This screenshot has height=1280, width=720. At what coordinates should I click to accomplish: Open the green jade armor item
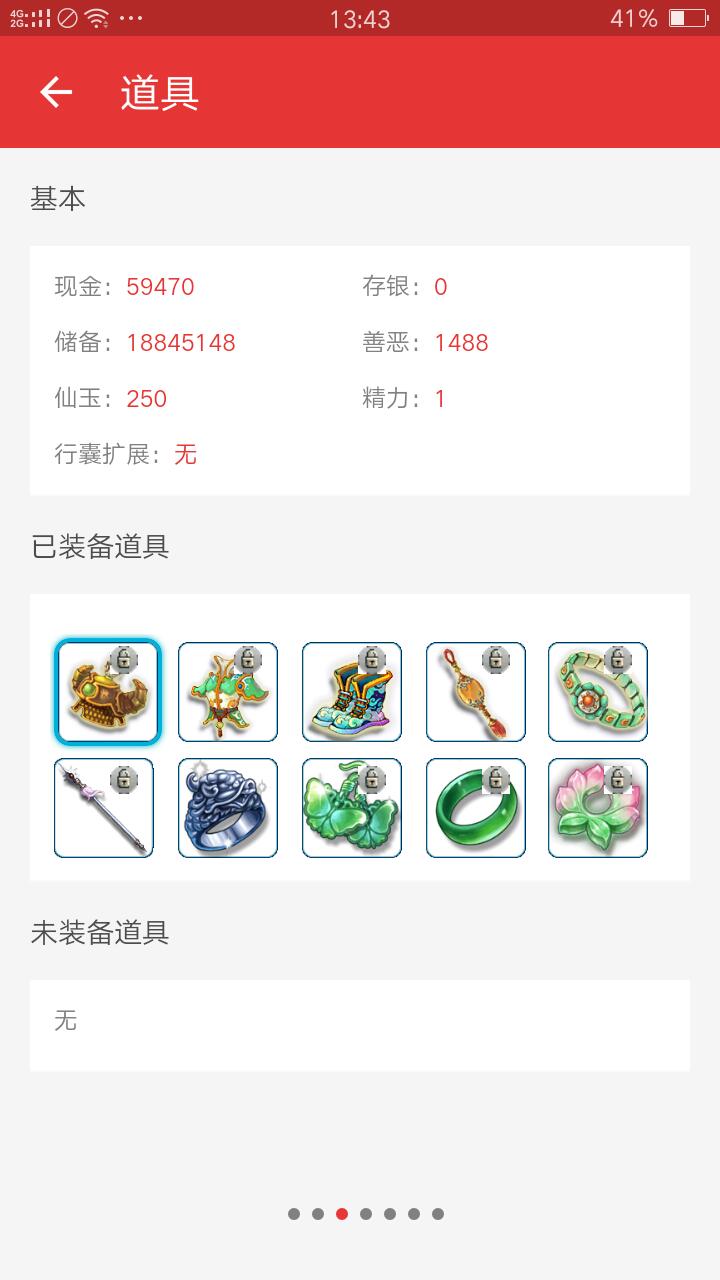(228, 692)
